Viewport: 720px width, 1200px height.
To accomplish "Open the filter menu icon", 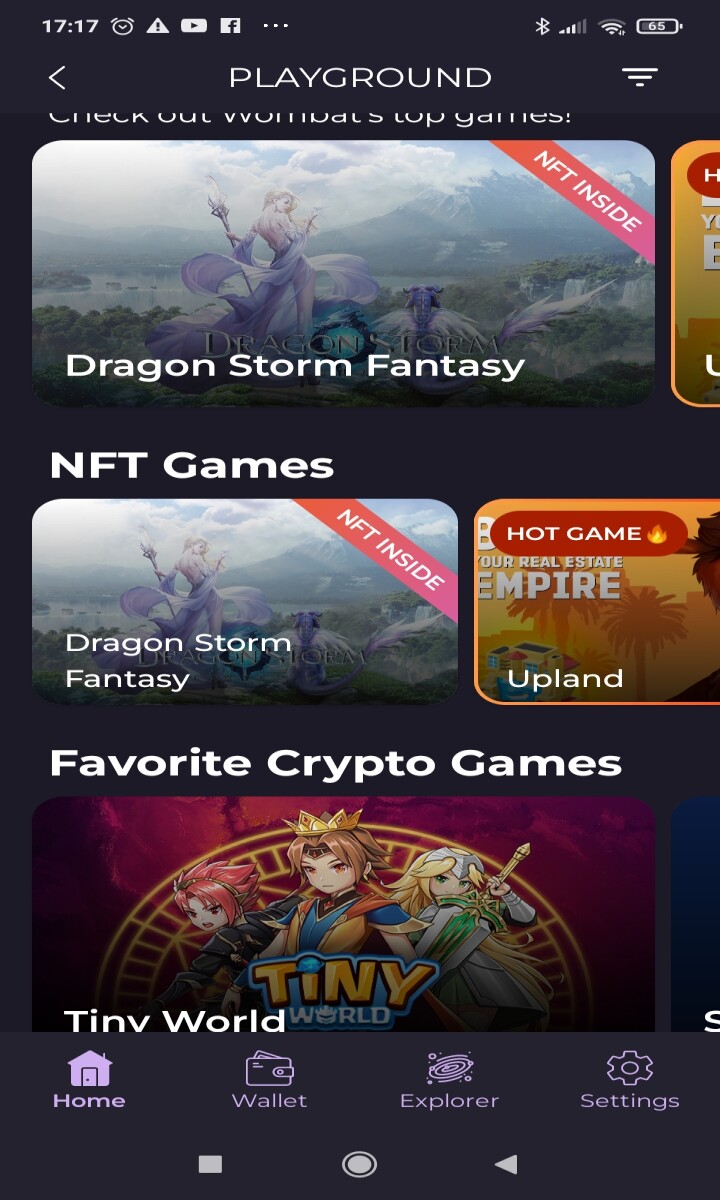I will pyautogui.click(x=639, y=77).
